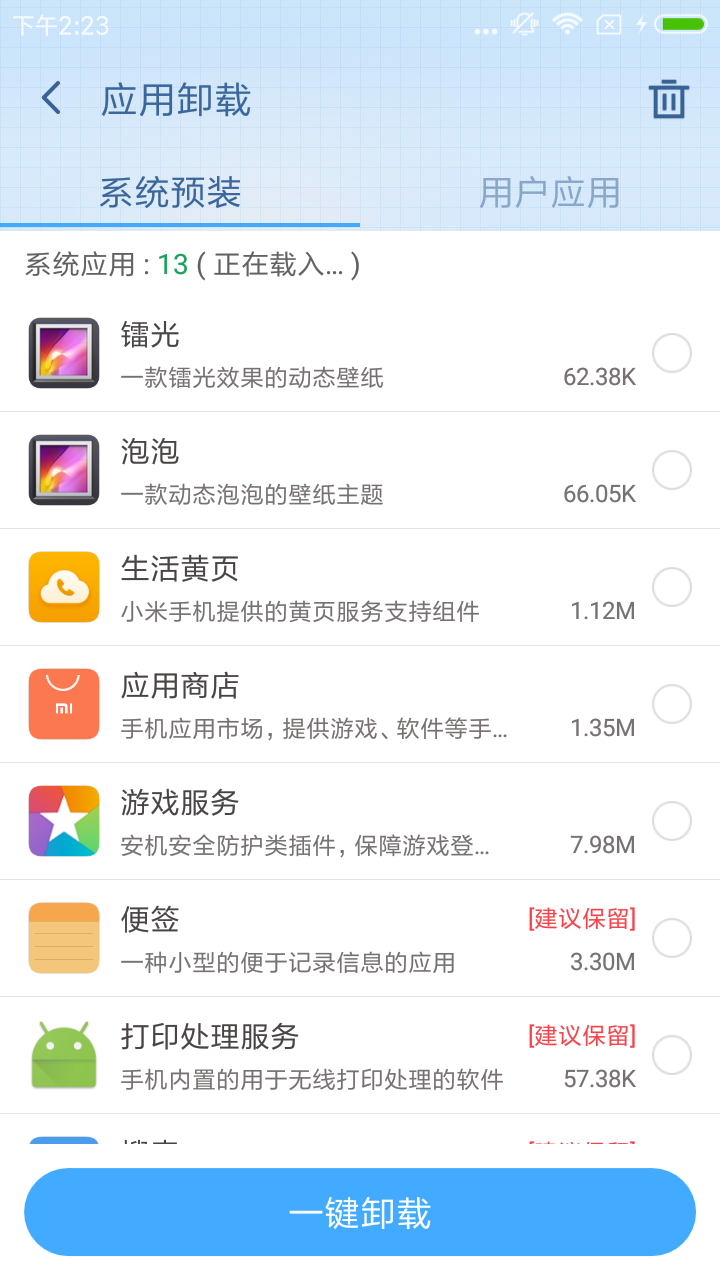Open the 生活黄页 list entry details

300,587
